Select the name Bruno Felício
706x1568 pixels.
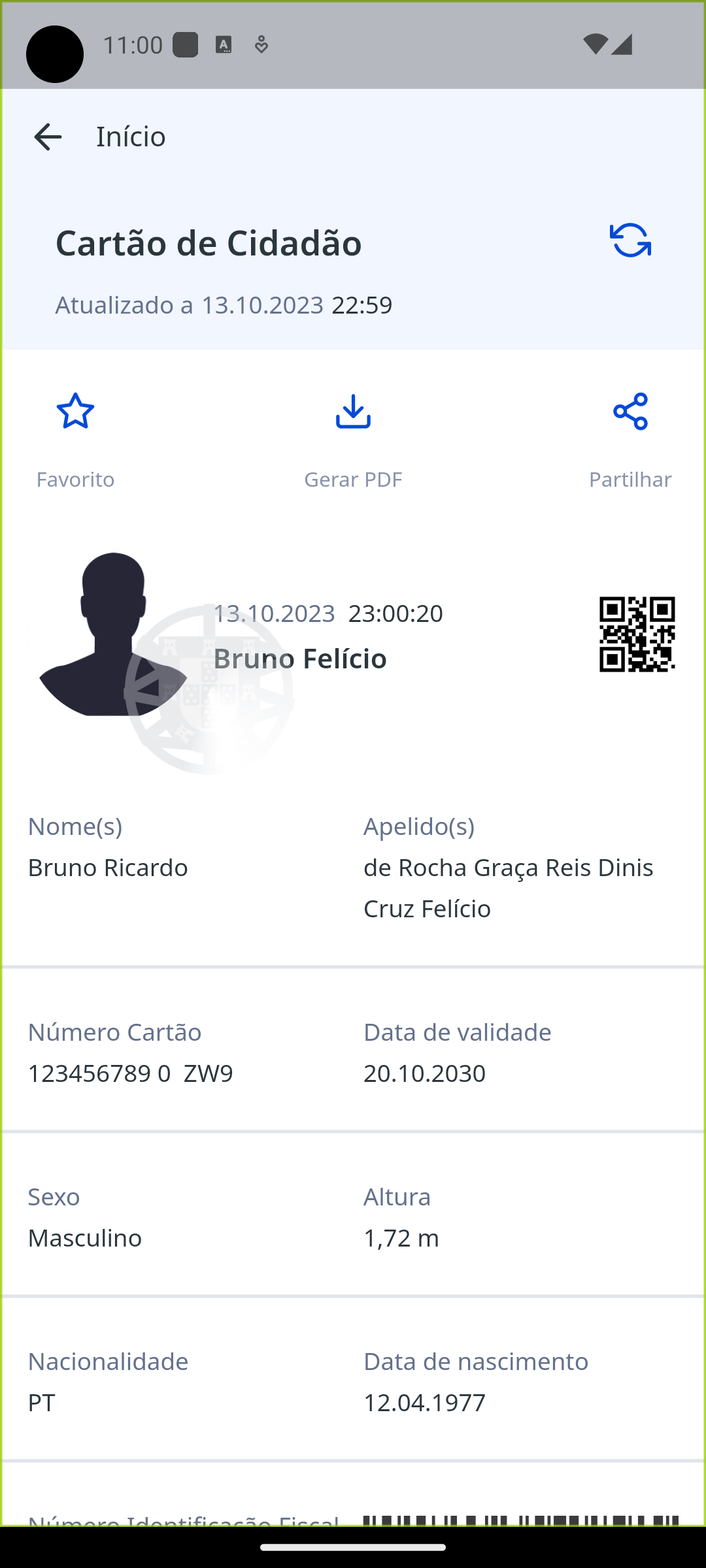tap(302, 659)
